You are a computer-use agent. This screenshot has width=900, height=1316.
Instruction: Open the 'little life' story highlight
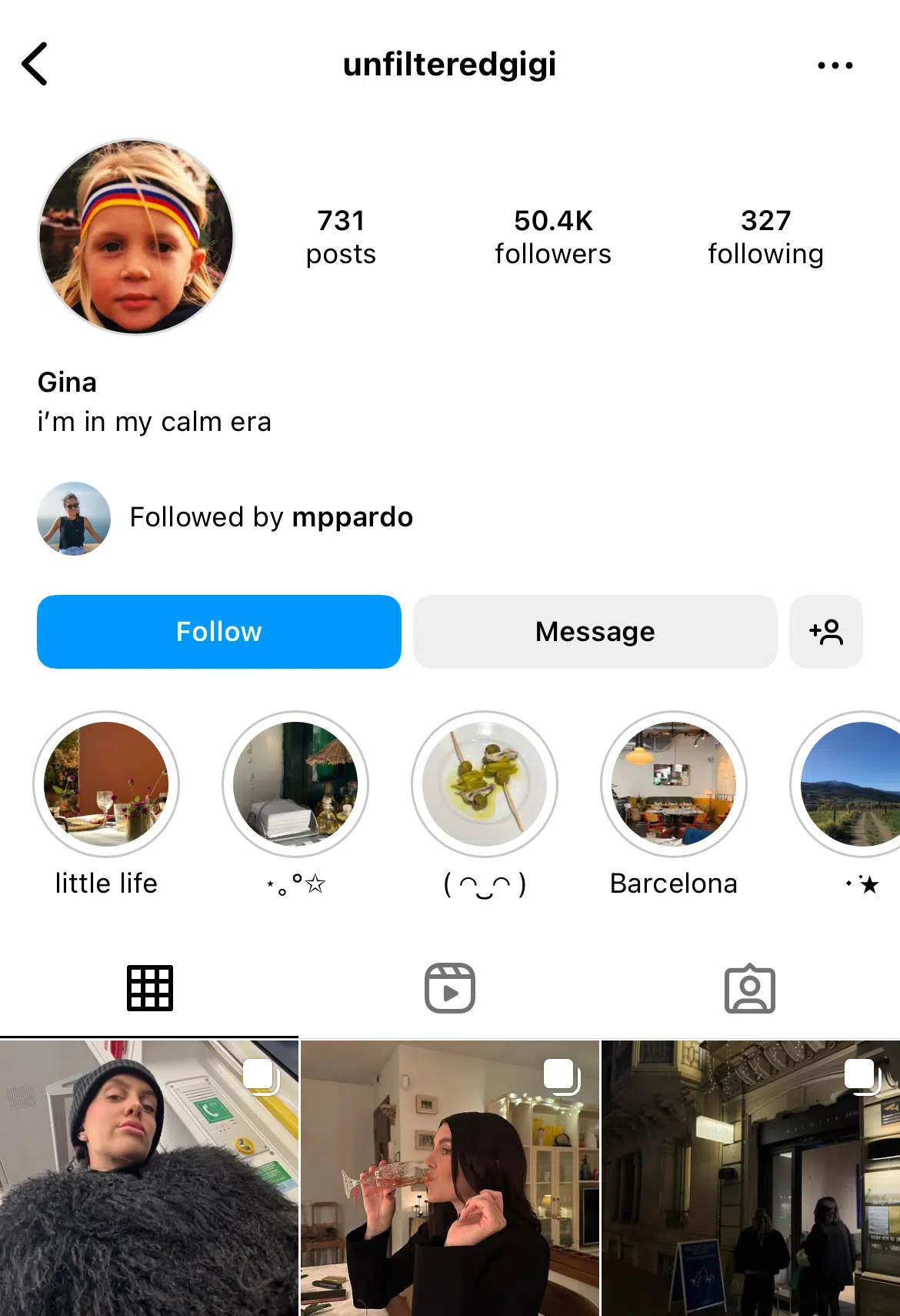tap(106, 784)
